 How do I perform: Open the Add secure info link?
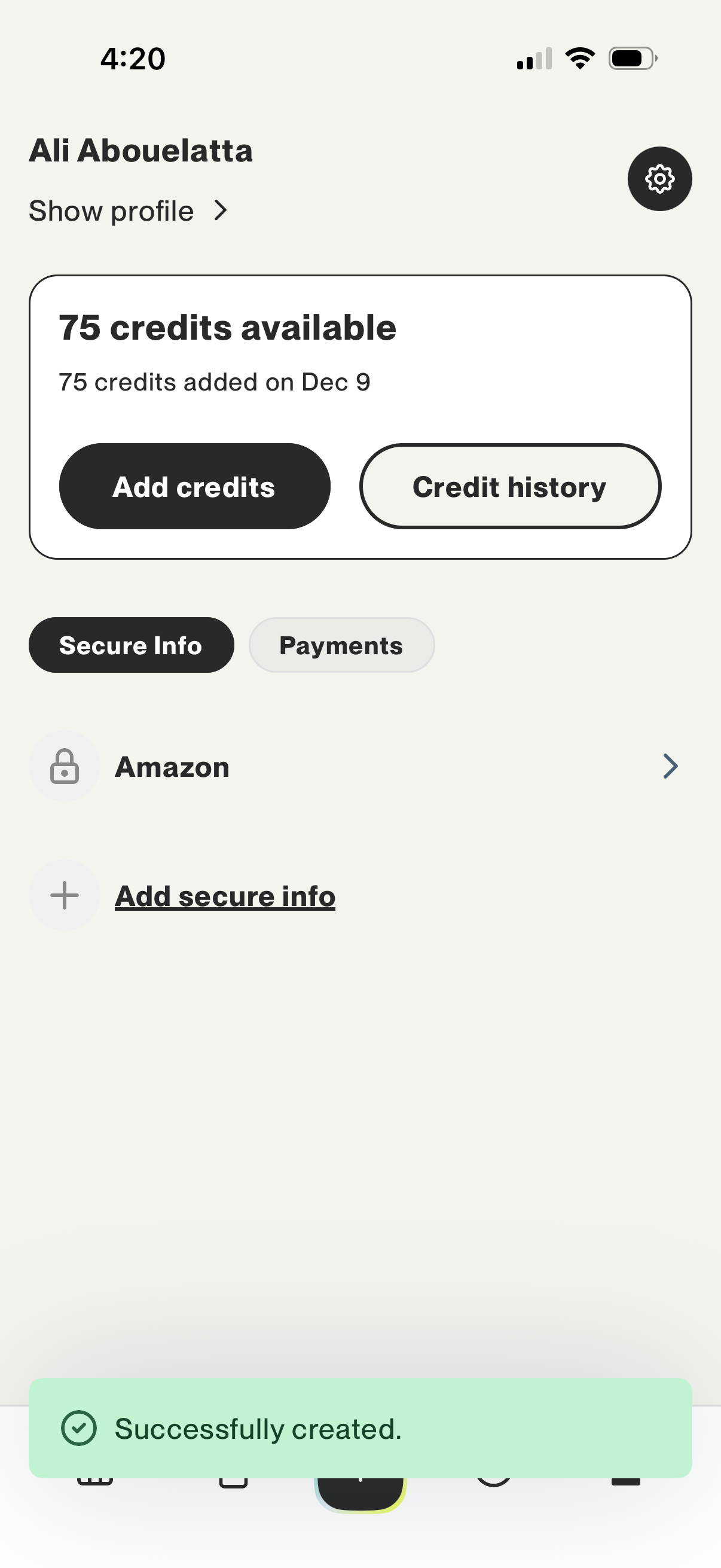[x=225, y=895]
